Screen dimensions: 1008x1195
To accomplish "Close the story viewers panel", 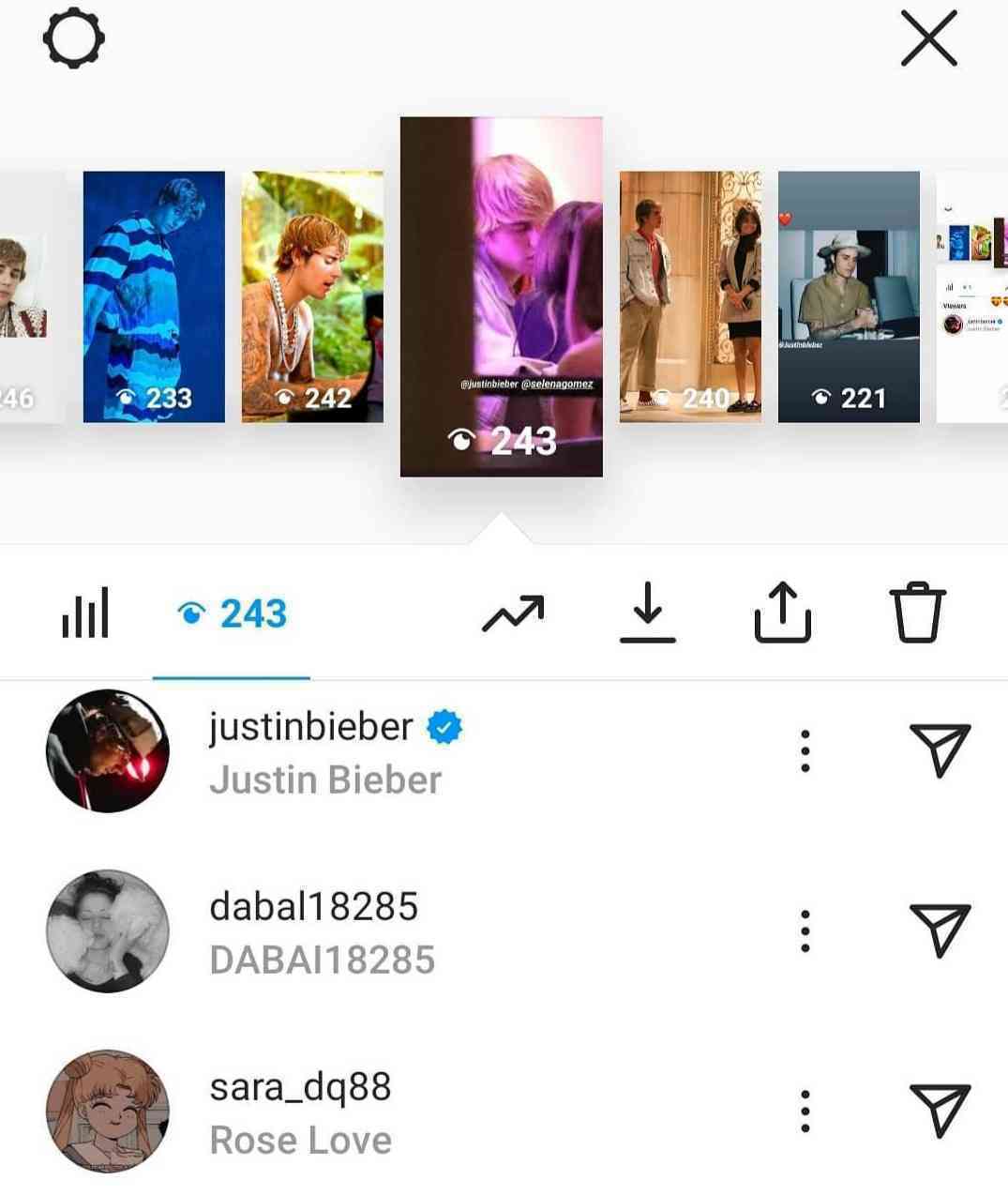I will click(x=928, y=38).
